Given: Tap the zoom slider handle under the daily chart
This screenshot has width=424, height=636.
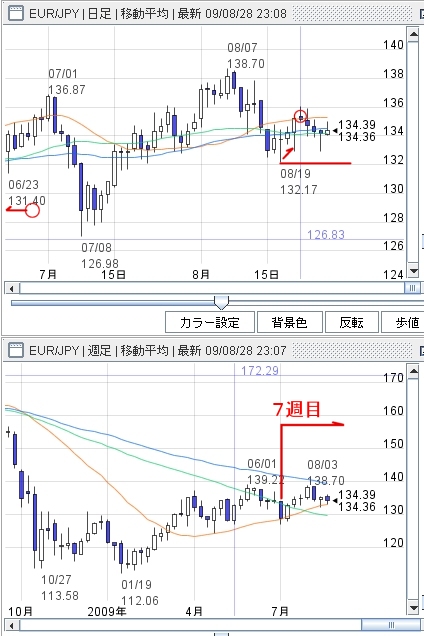Looking at the screenshot, I should [x=222, y=303].
